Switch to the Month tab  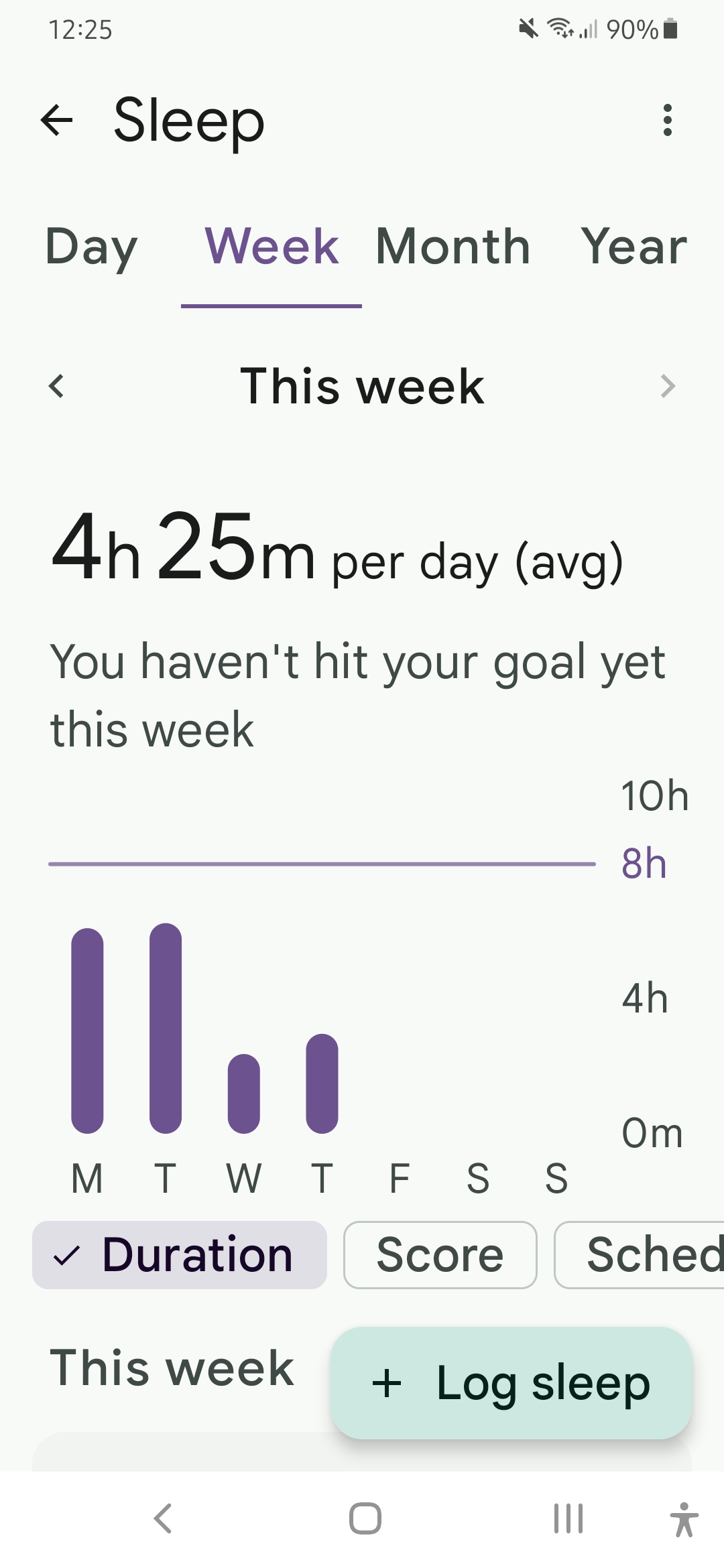453,247
